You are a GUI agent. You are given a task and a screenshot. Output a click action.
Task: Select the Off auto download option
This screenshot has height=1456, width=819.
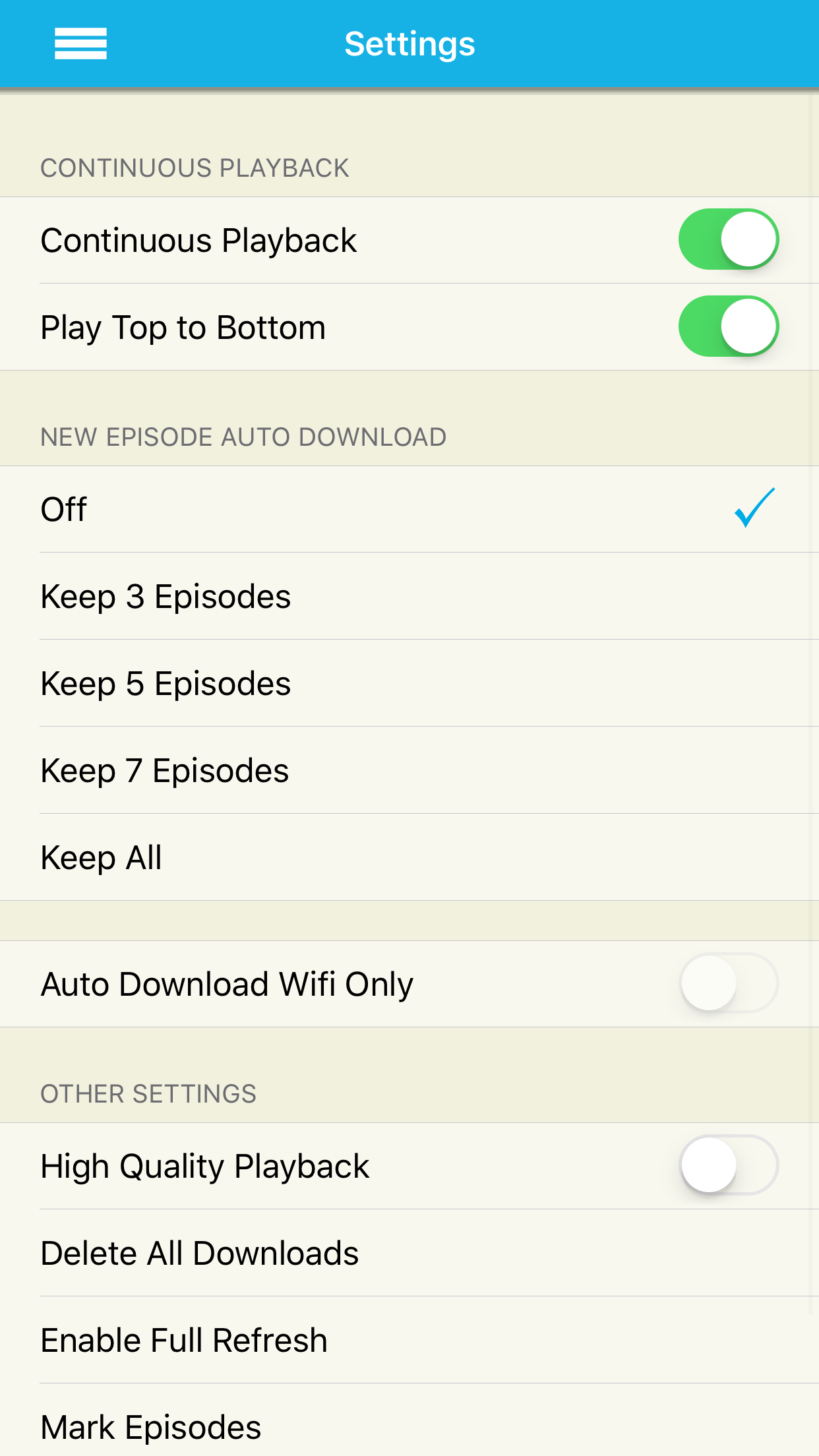(x=409, y=509)
